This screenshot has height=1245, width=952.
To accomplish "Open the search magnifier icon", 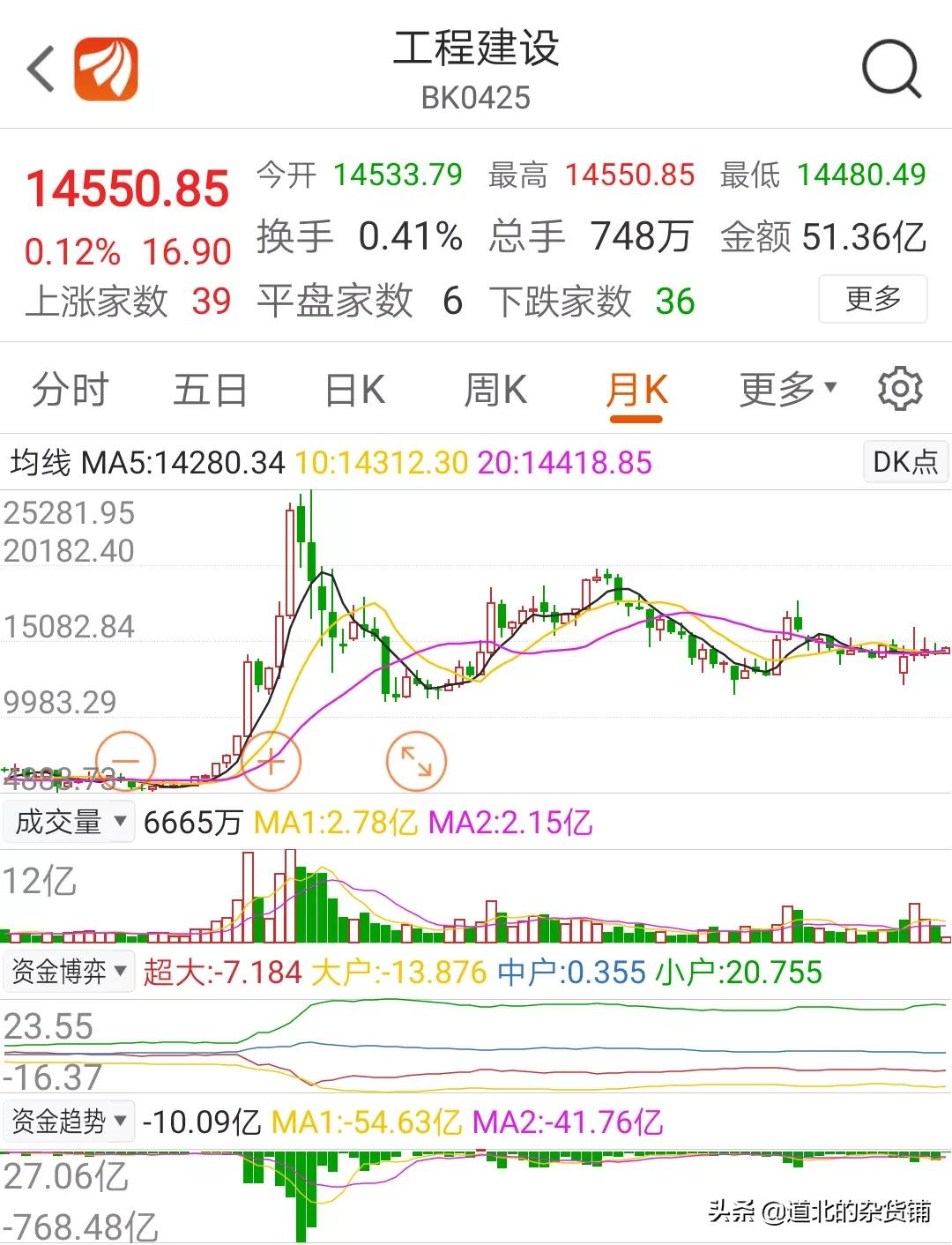I will pos(890,69).
